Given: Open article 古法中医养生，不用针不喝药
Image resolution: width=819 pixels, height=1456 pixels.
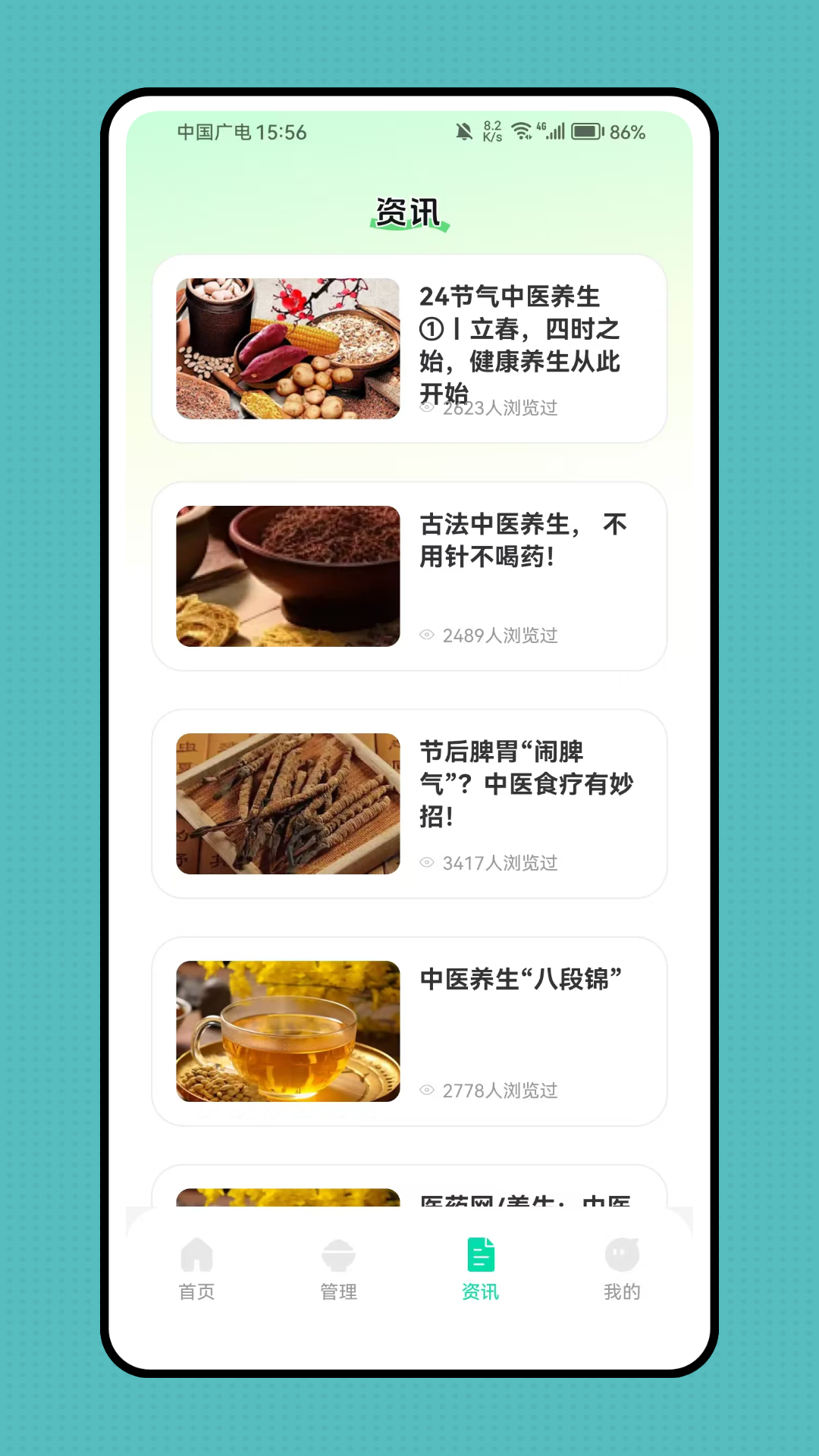Looking at the screenshot, I should [409, 576].
